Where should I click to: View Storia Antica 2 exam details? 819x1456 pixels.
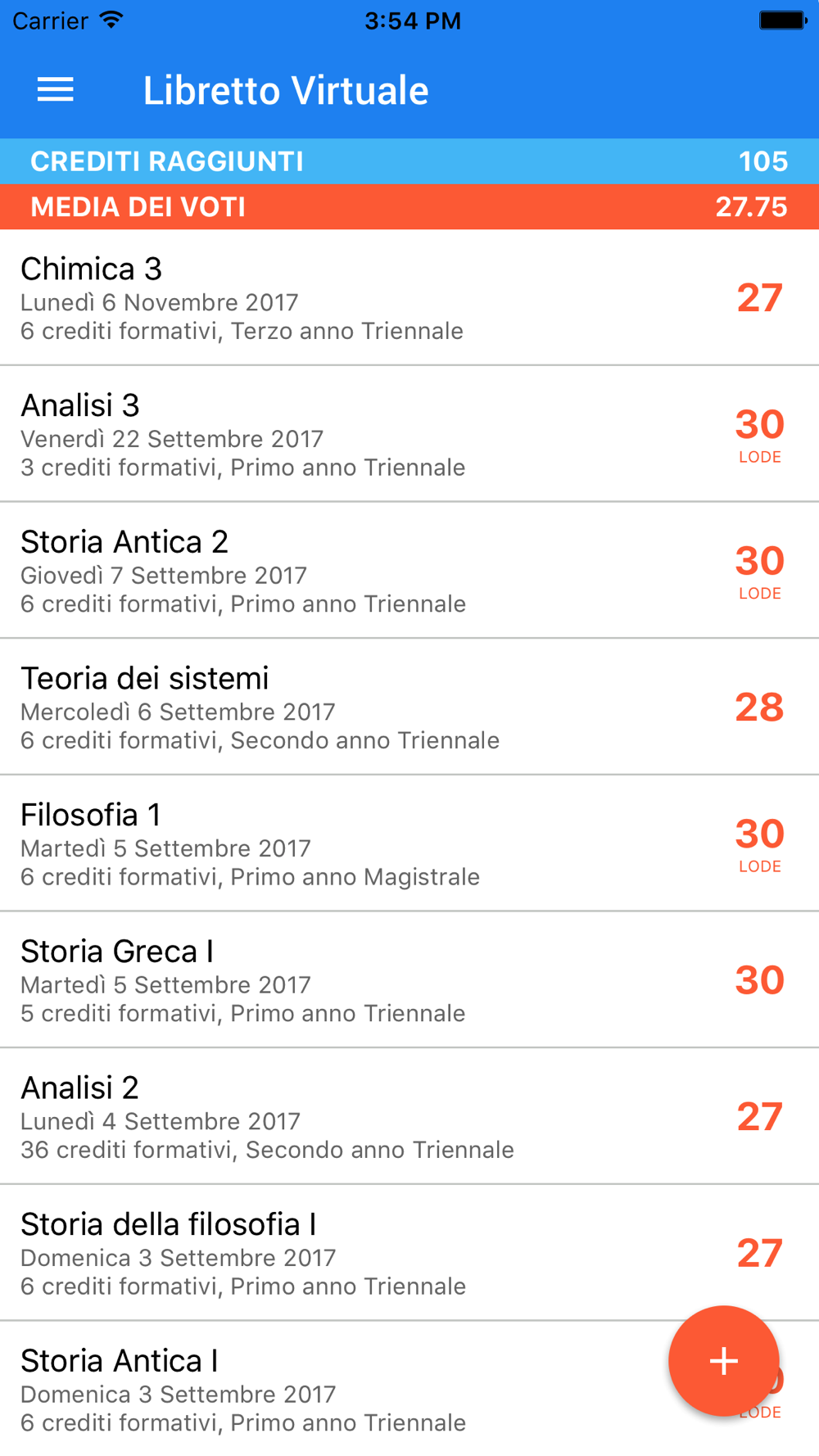328,572
